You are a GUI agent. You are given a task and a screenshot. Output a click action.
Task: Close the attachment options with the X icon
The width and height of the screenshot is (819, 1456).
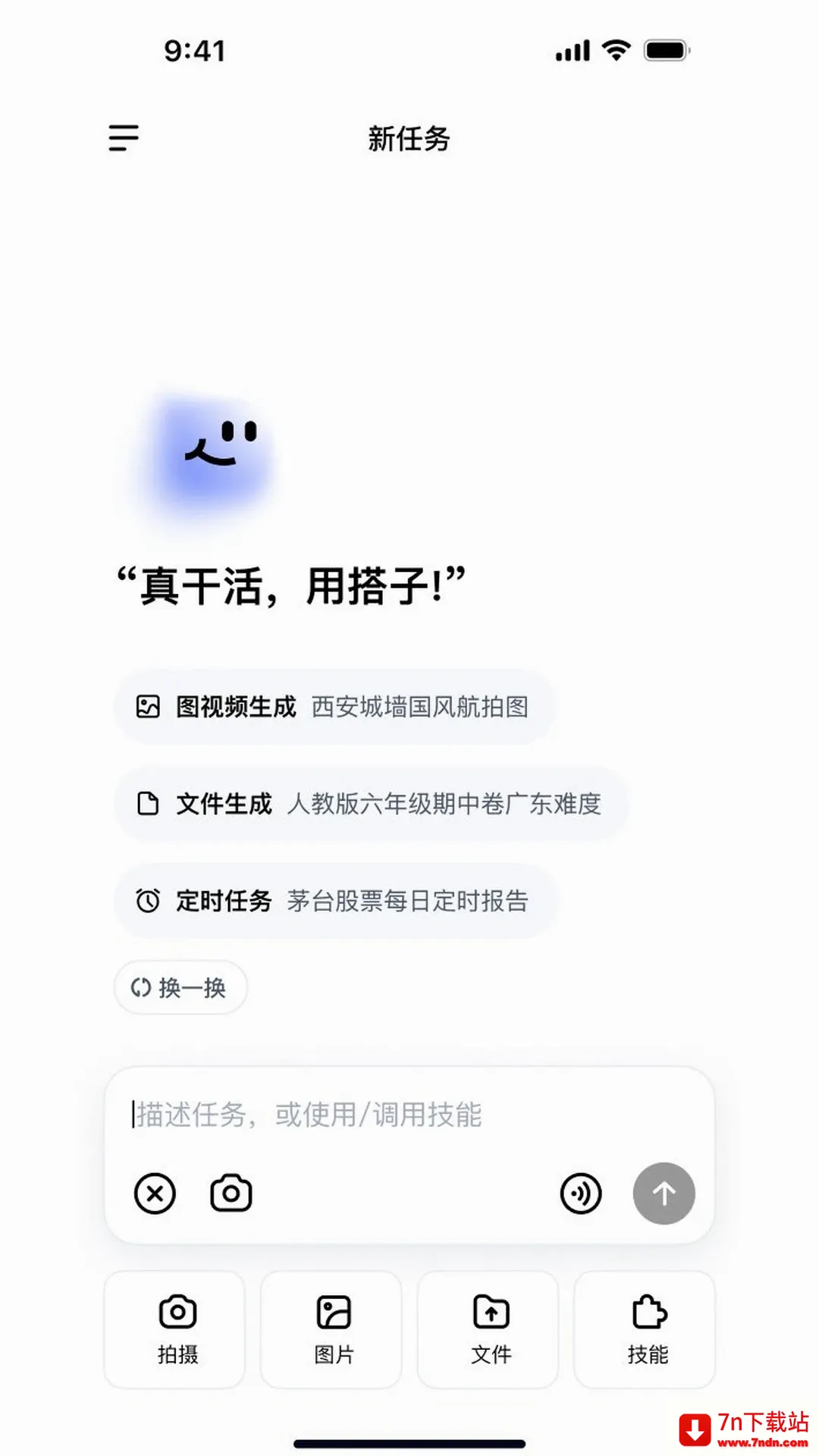coord(155,1194)
